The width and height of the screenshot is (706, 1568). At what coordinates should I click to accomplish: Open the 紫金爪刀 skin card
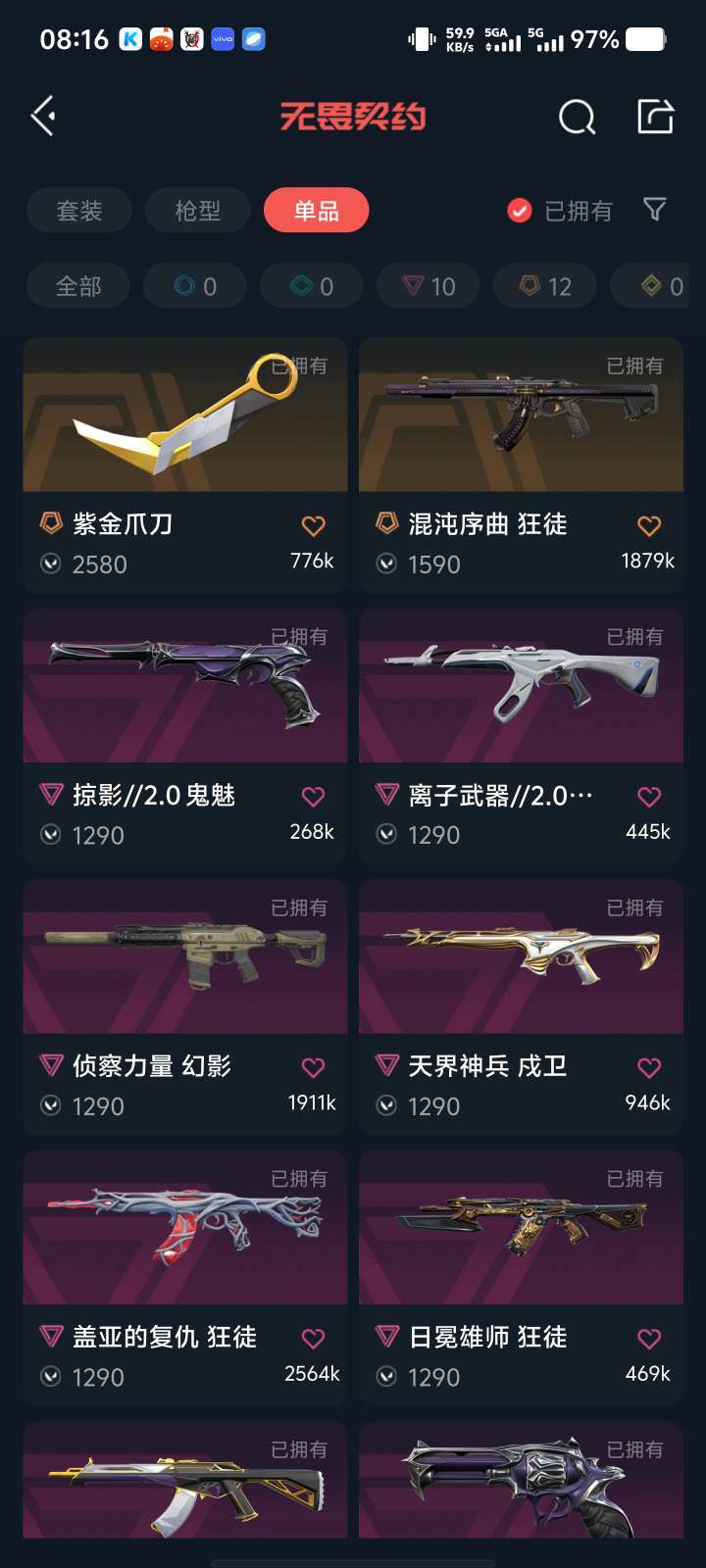tap(185, 465)
